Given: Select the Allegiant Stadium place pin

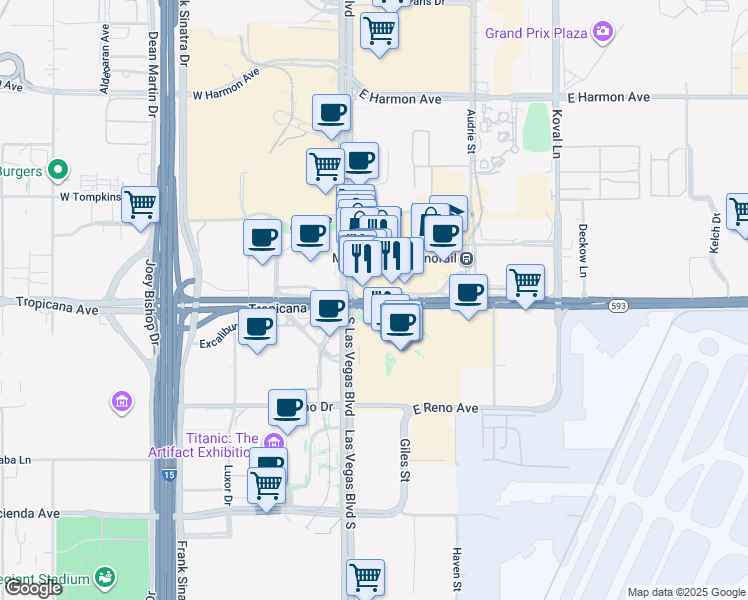Looking at the screenshot, I should coord(104,577).
